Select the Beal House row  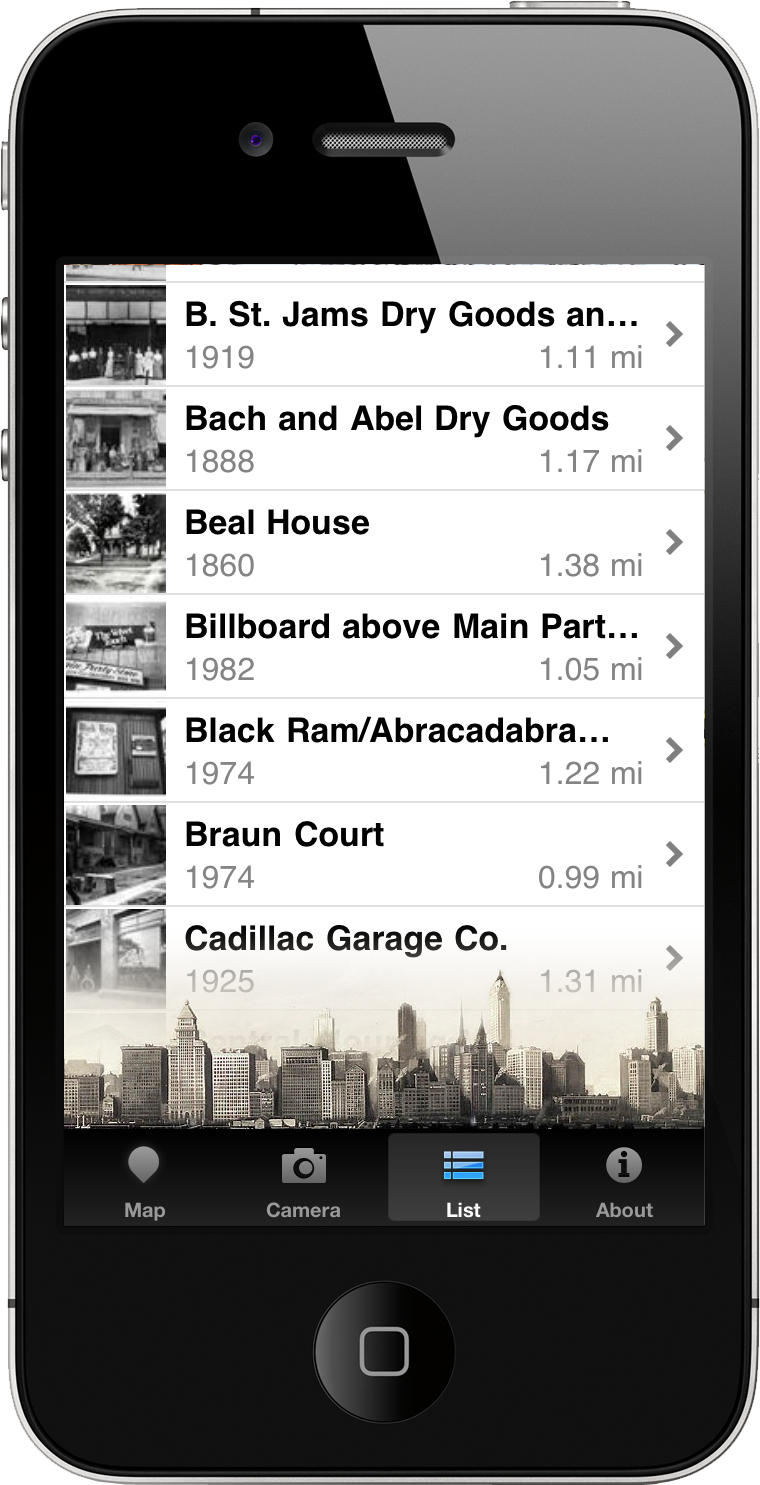click(x=385, y=542)
